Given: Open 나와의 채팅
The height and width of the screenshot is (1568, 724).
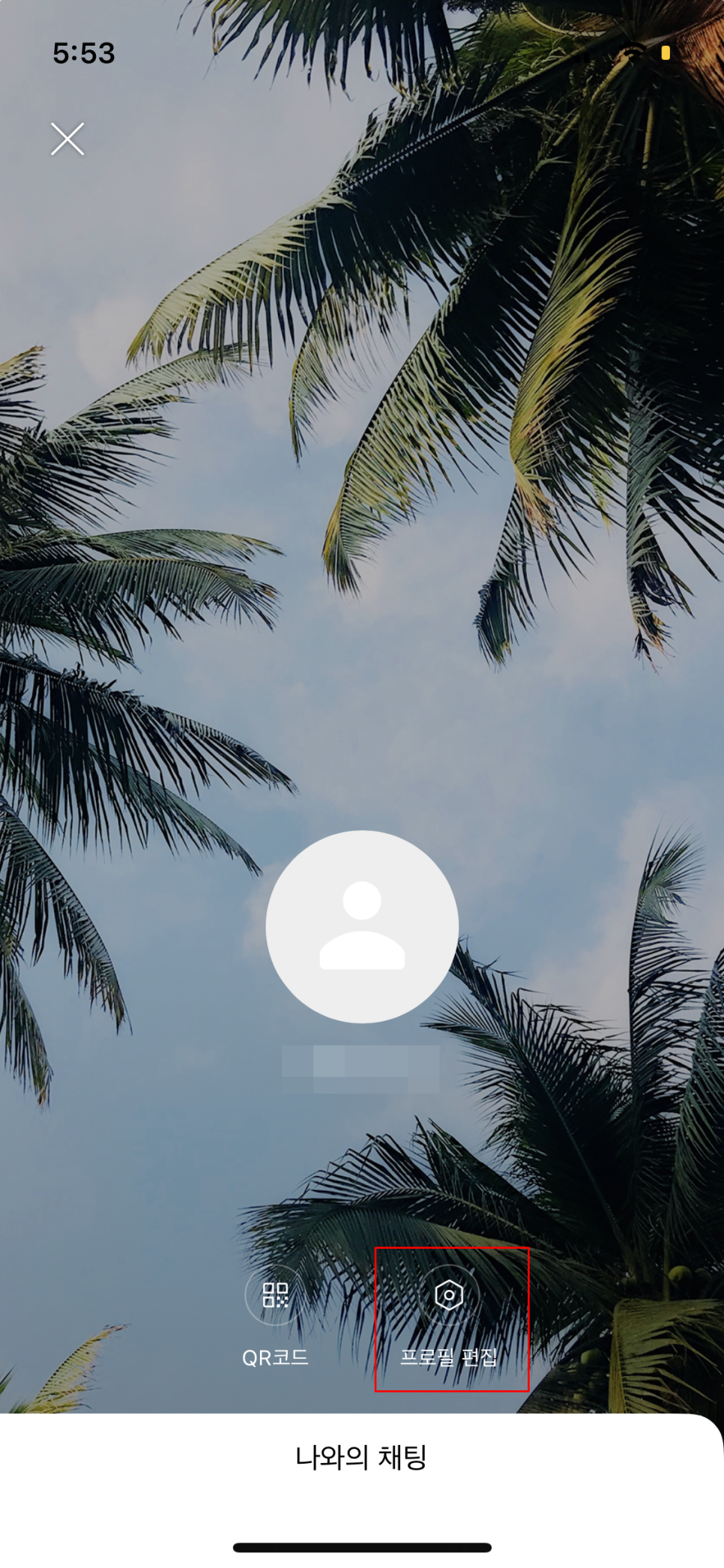Looking at the screenshot, I should pyautogui.click(x=361, y=1457).
